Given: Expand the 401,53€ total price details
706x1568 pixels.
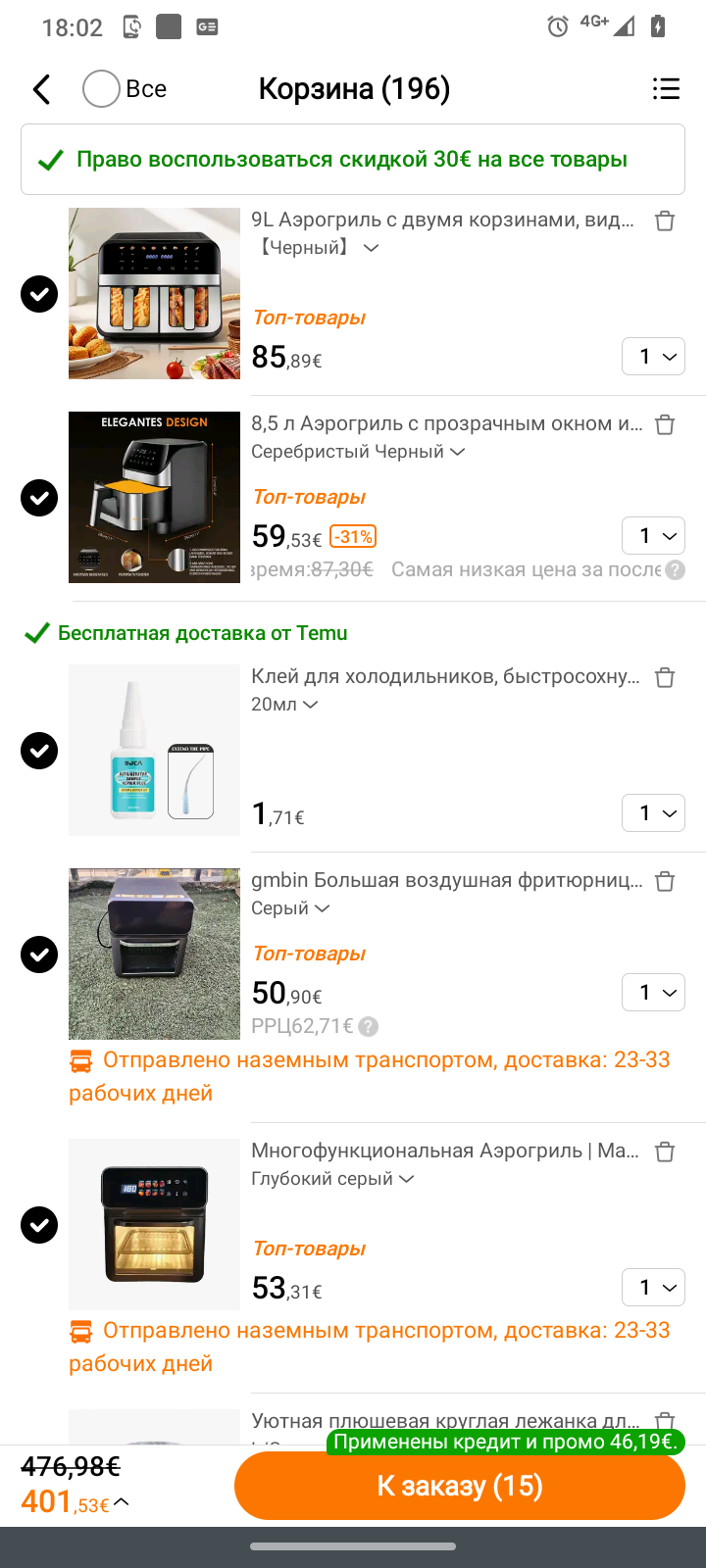Looking at the screenshot, I should 122,1502.
